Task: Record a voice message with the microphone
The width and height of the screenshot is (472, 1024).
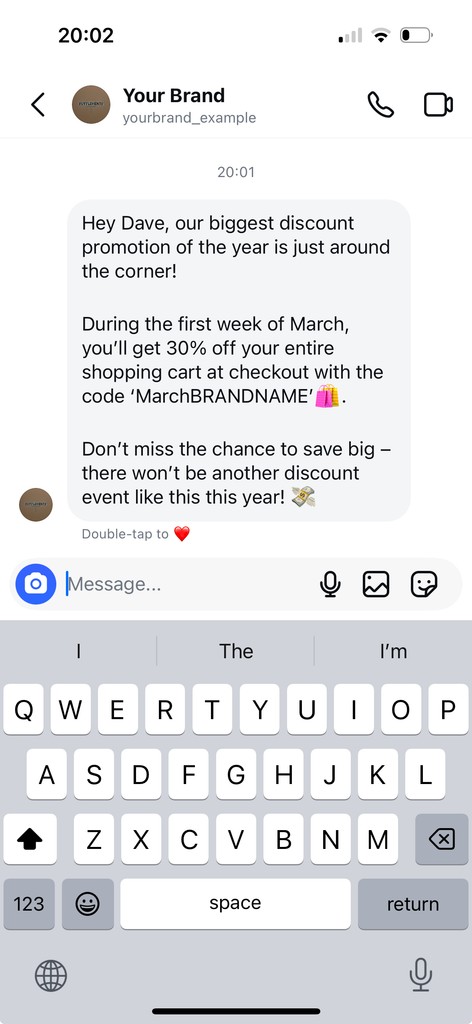Action: tap(330, 584)
